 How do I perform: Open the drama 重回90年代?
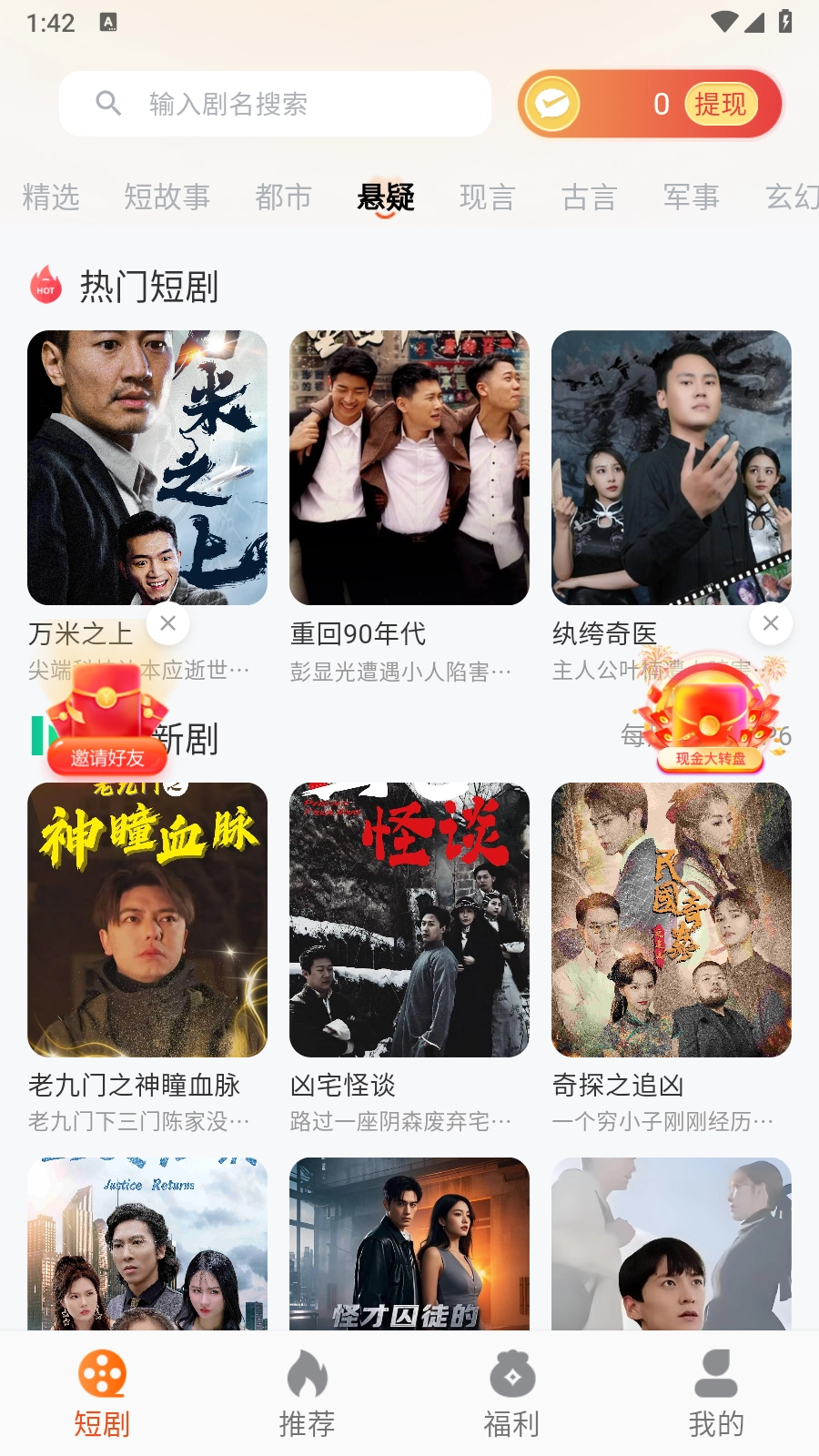409,468
